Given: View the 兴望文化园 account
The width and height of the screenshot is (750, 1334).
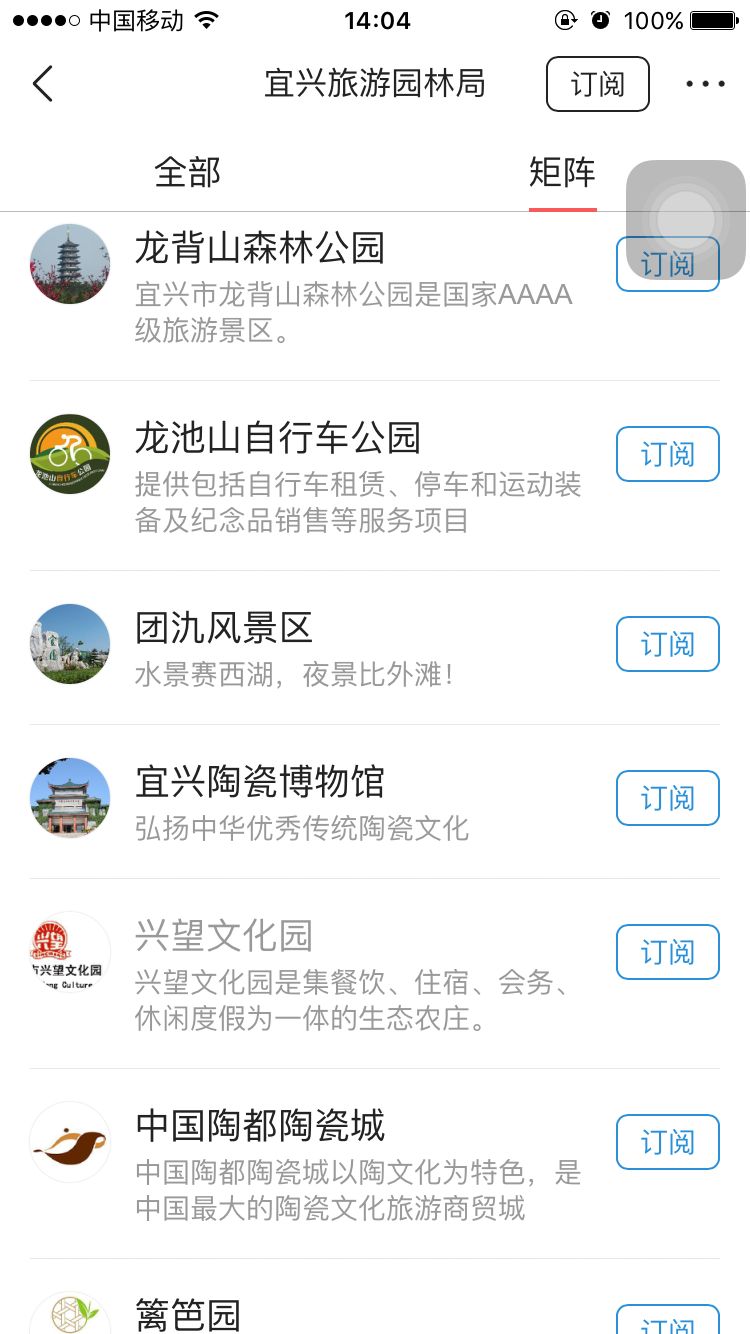Looking at the screenshot, I should point(224,936).
